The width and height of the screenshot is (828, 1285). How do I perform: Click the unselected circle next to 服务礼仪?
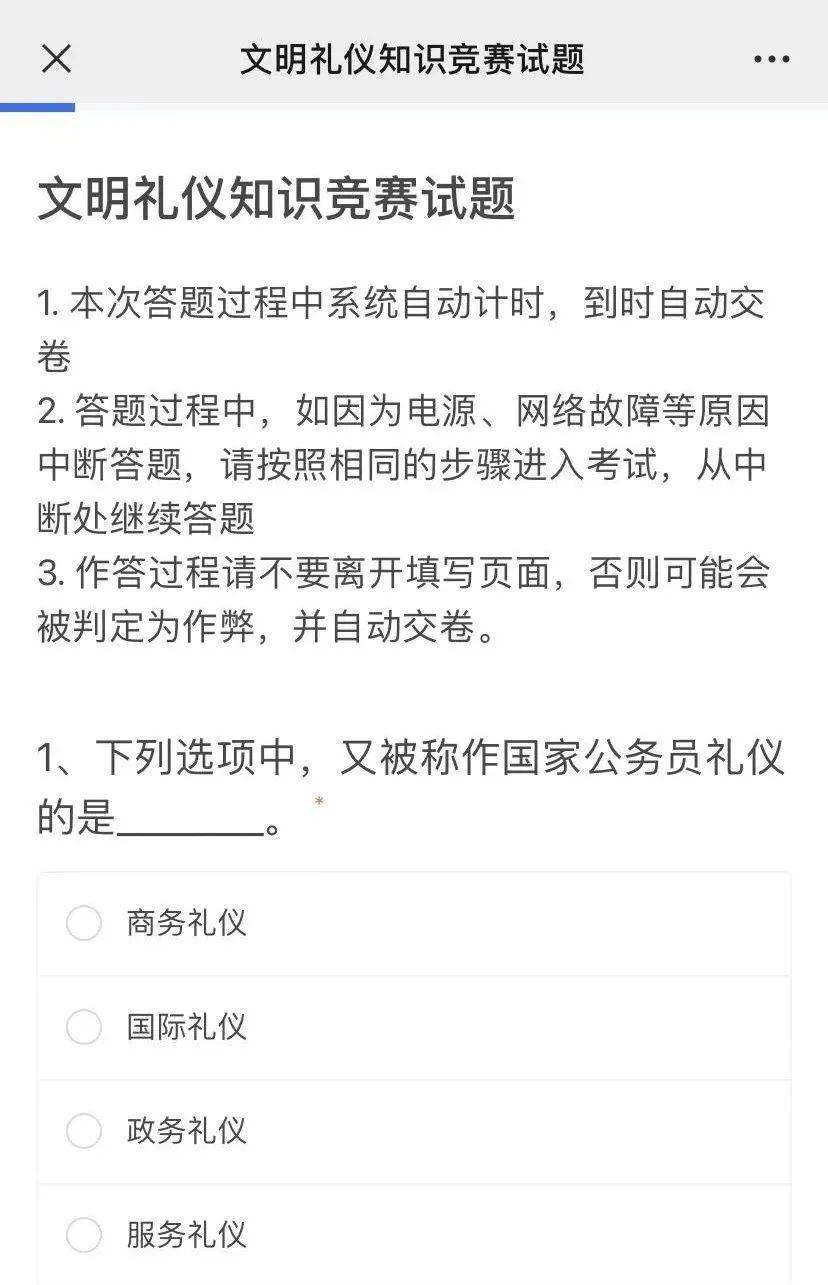84,1236
